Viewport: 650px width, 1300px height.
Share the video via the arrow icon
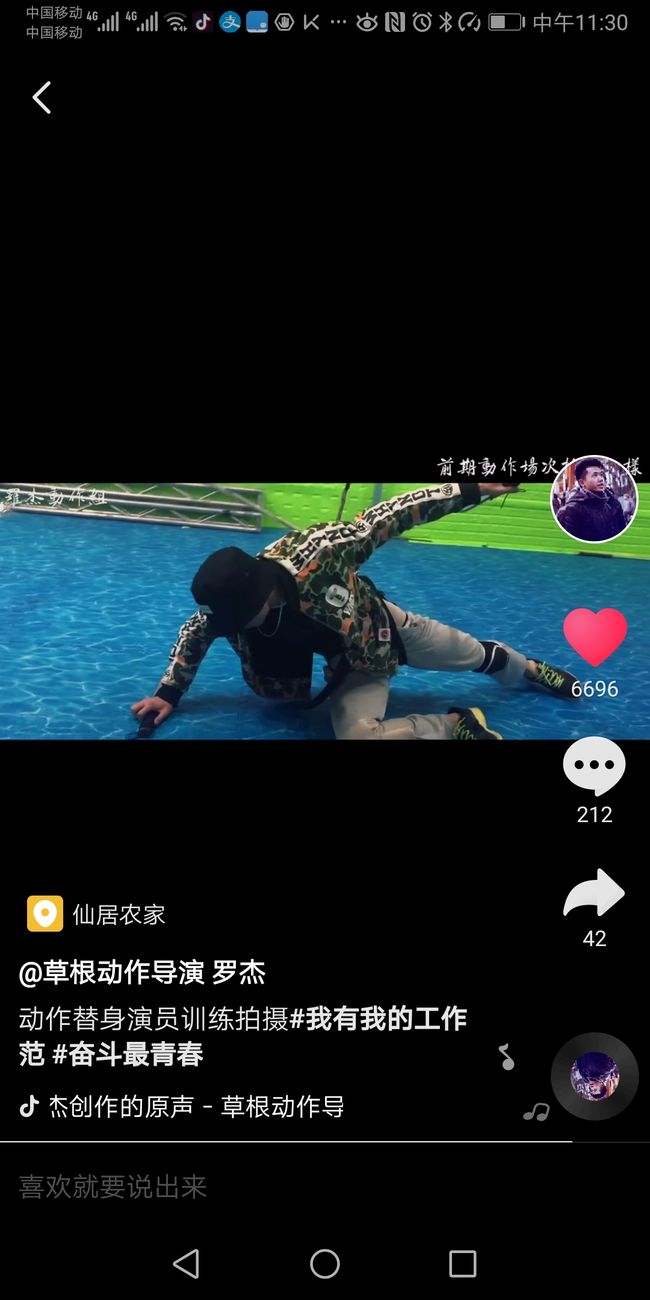pos(594,893)
